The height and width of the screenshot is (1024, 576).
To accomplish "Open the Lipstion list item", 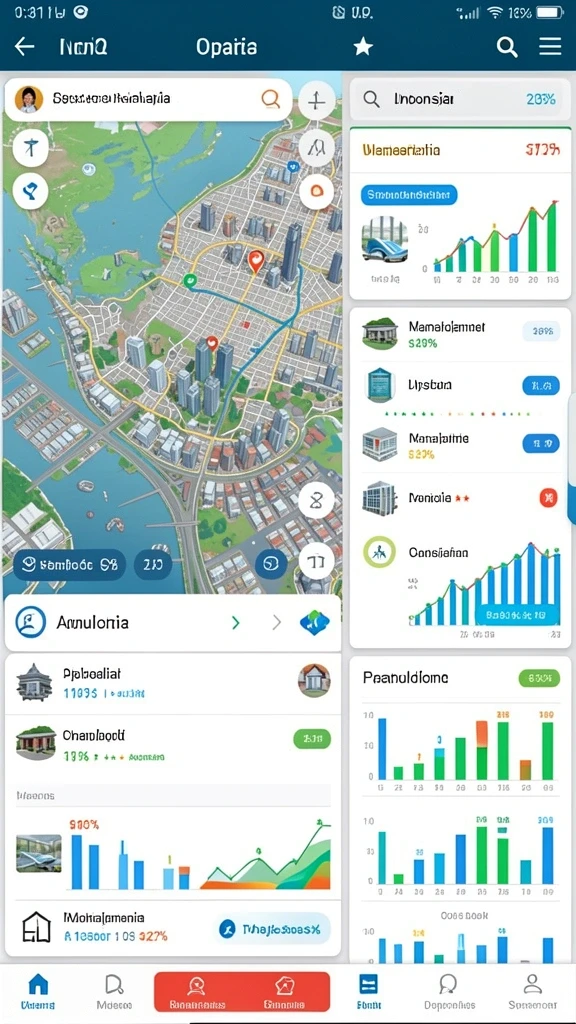I will [x=460, y=385].
